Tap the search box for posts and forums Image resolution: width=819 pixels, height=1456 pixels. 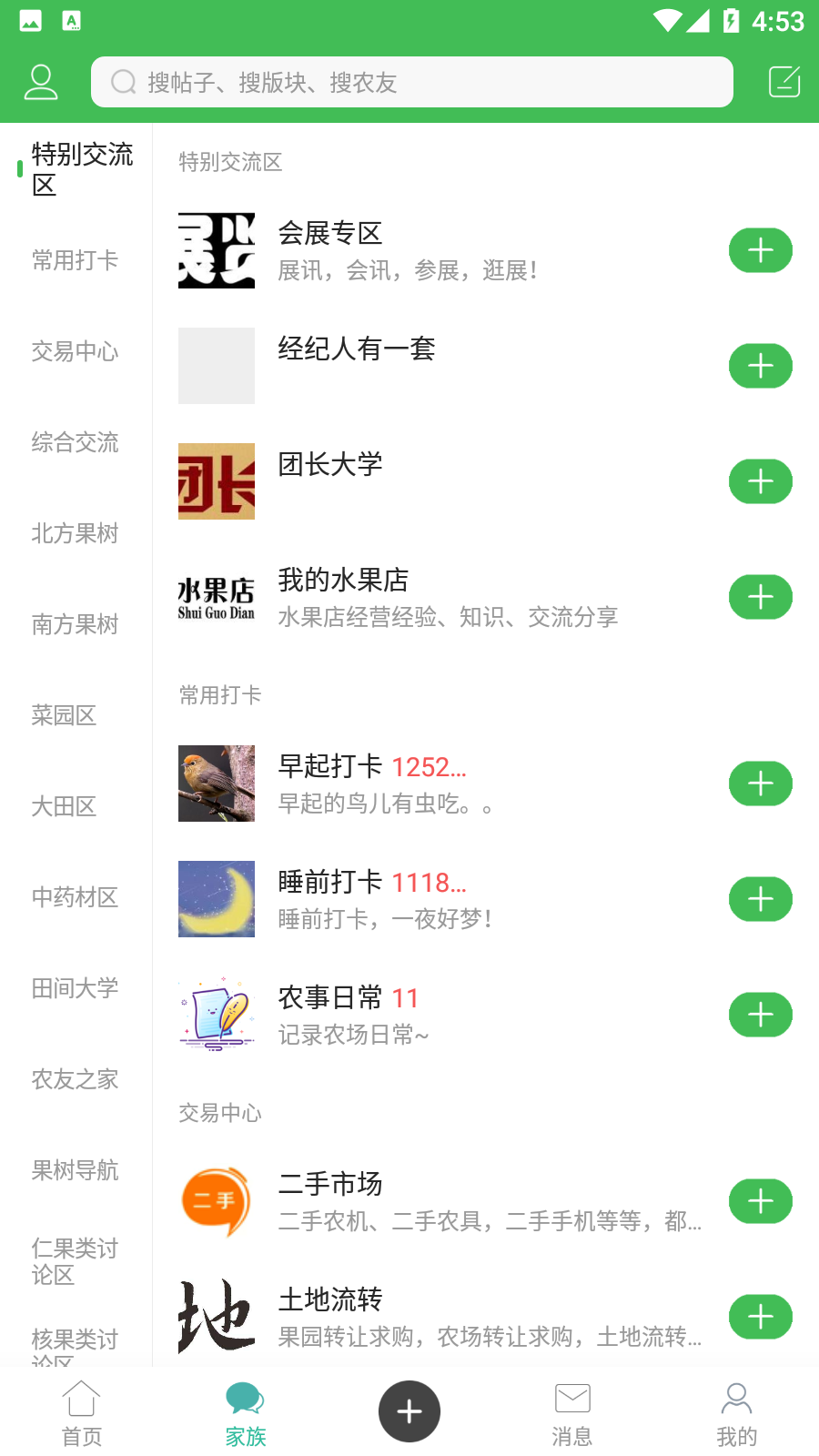coord(411,82)
